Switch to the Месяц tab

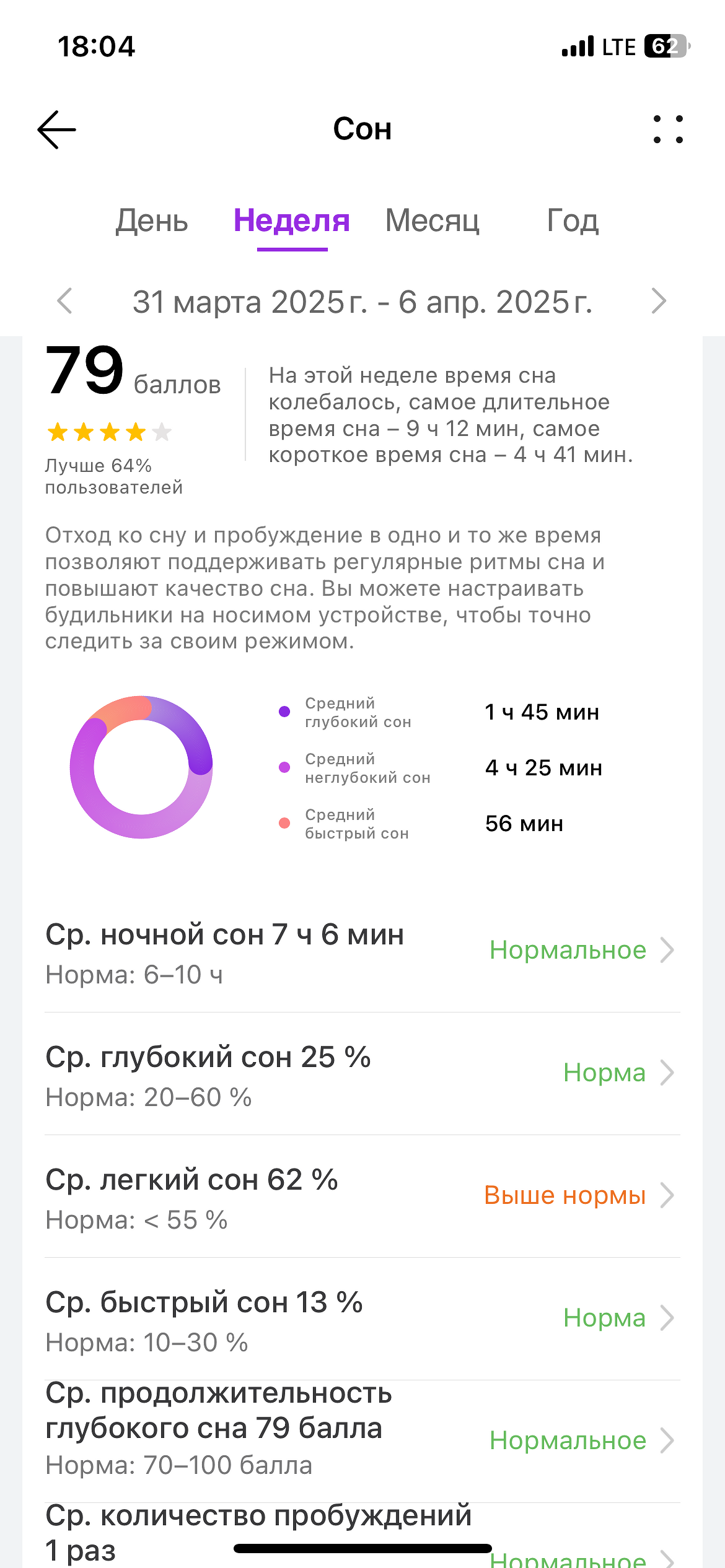[432, 221]
